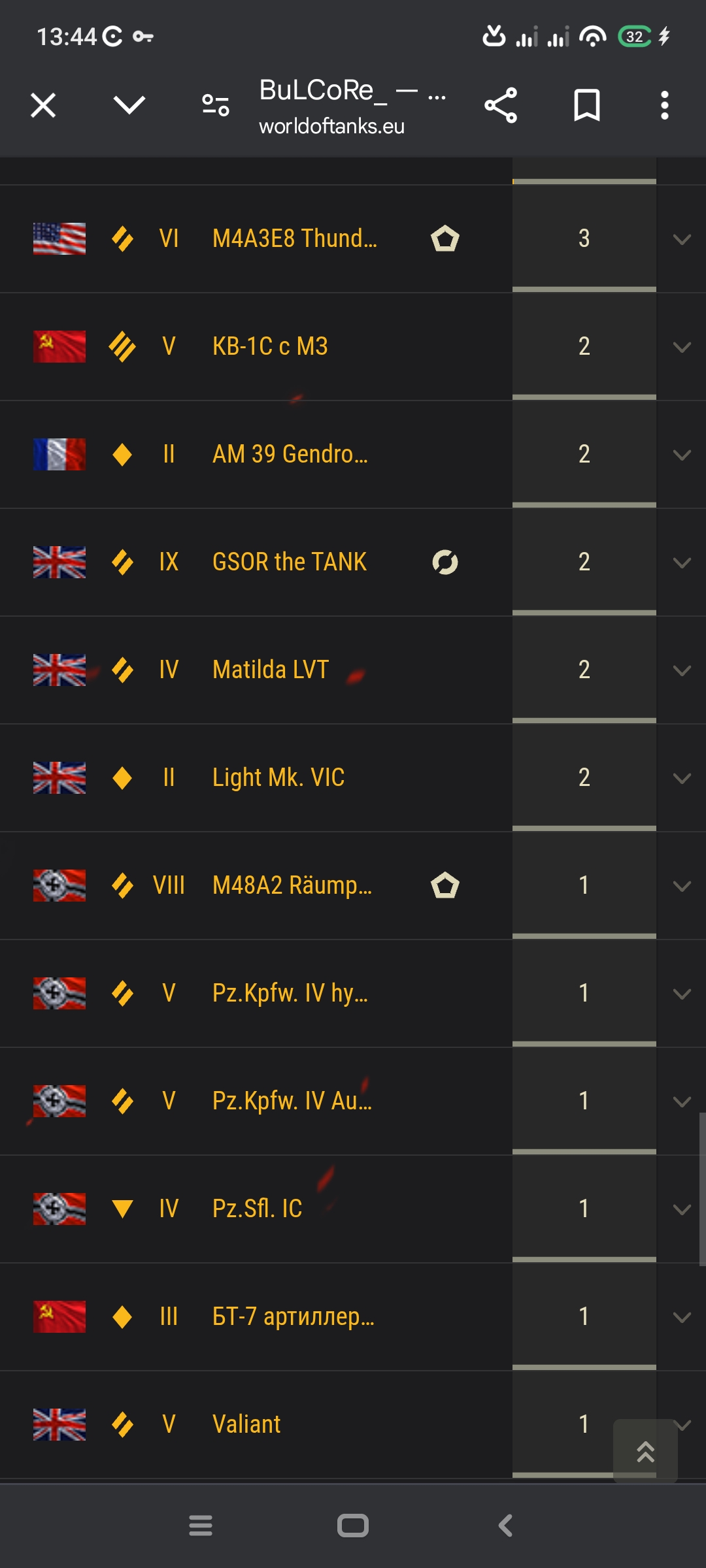Expand the БТ-7 артиллер… row

pos(682,1317)
